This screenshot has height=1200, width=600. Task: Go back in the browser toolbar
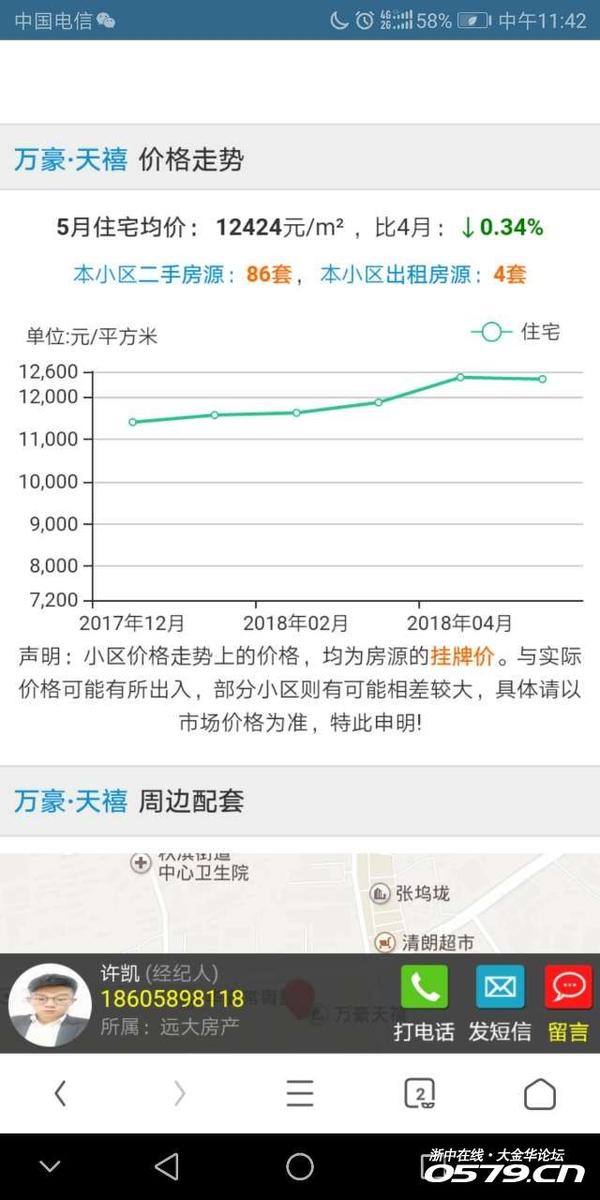point(60,1094)
